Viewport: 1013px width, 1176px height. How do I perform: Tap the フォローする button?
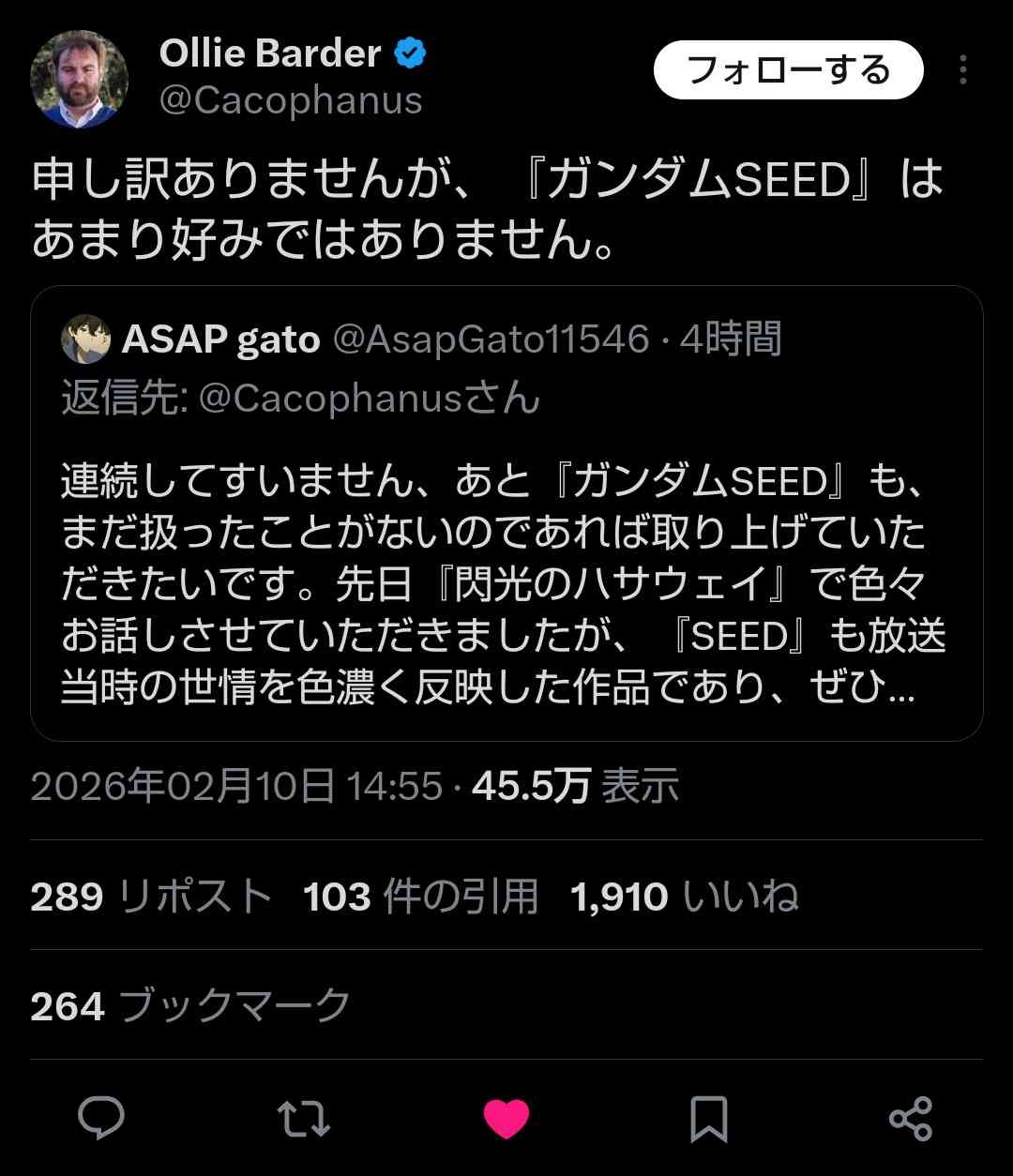[788, 70]
